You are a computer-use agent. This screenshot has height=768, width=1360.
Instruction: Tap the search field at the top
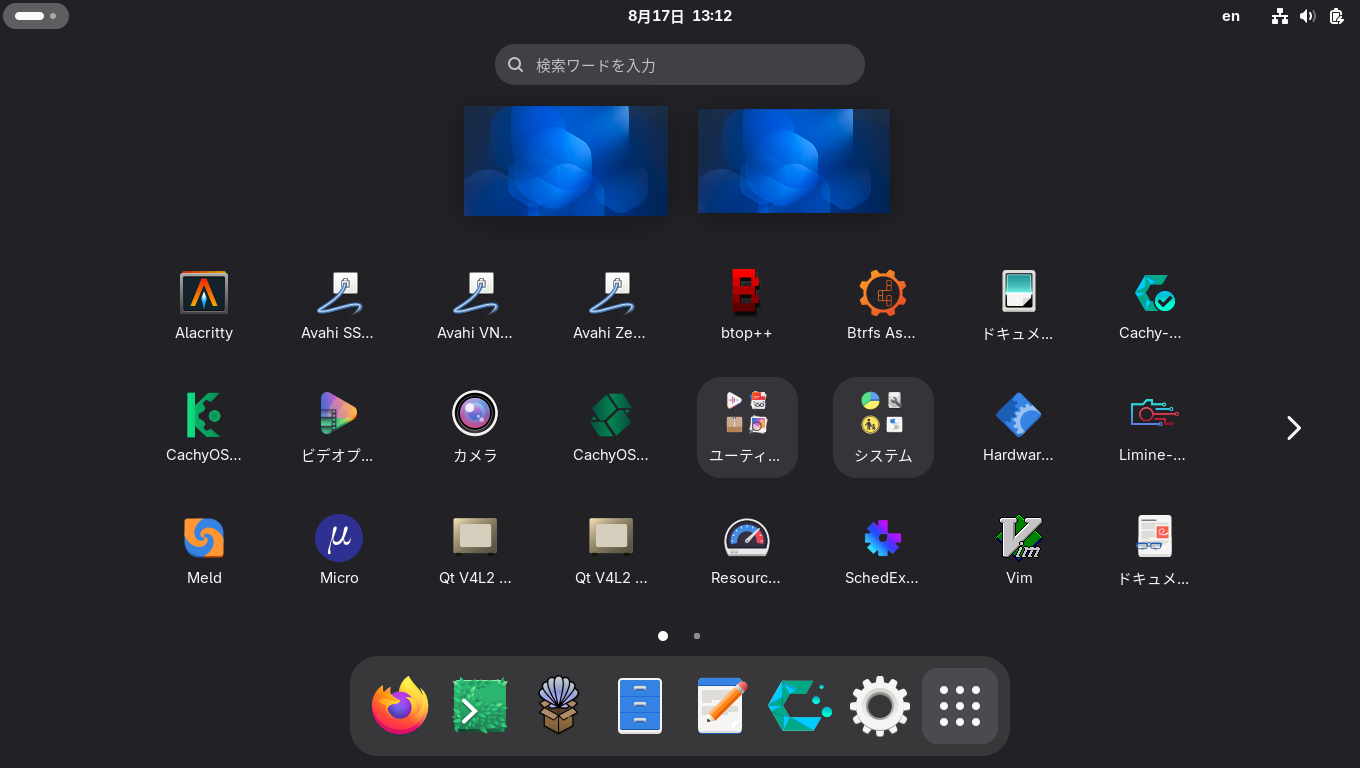tap(680, 64)
